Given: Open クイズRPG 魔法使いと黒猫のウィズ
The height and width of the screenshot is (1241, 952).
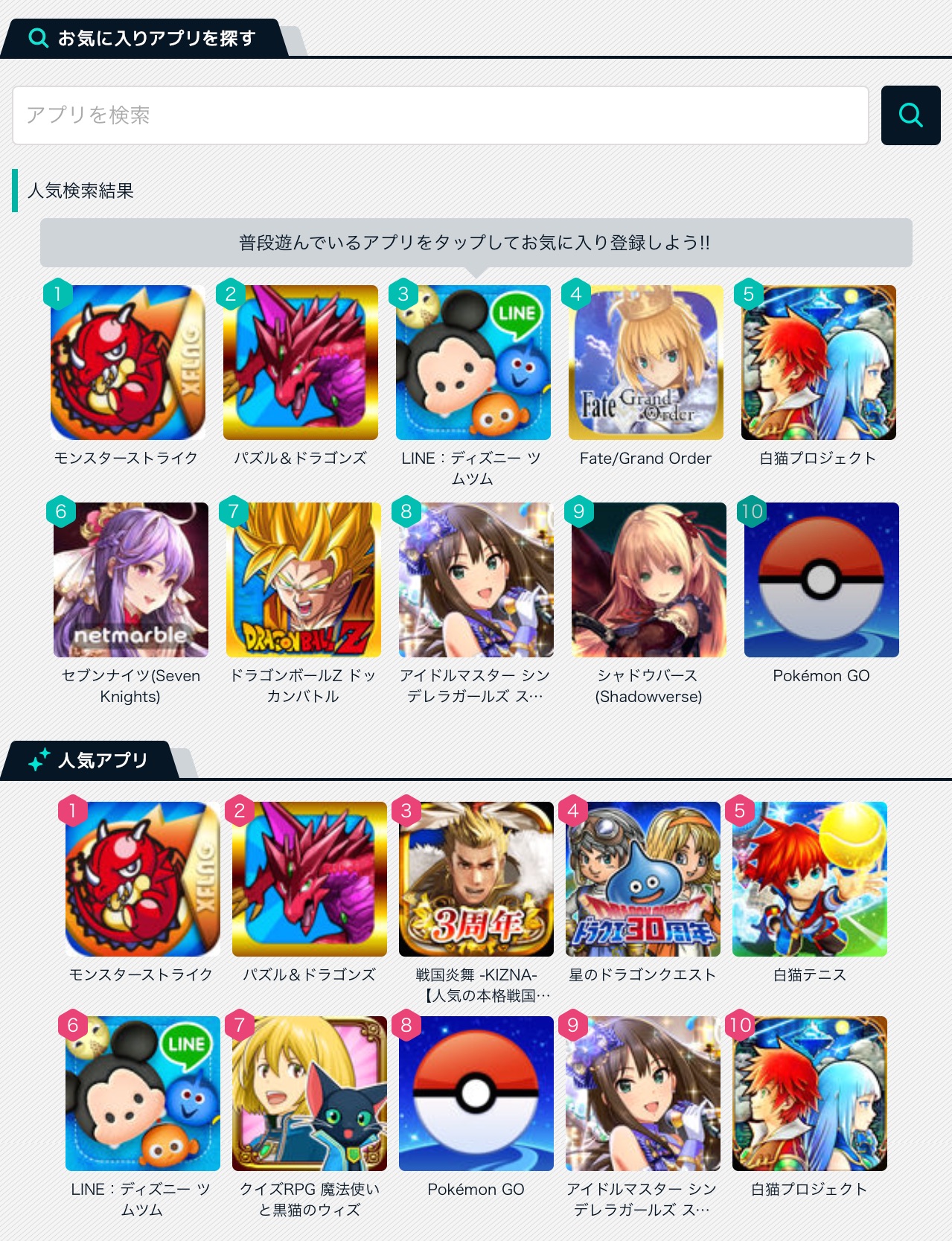Looking at the screenshot, I should [x=310, y=1094].
